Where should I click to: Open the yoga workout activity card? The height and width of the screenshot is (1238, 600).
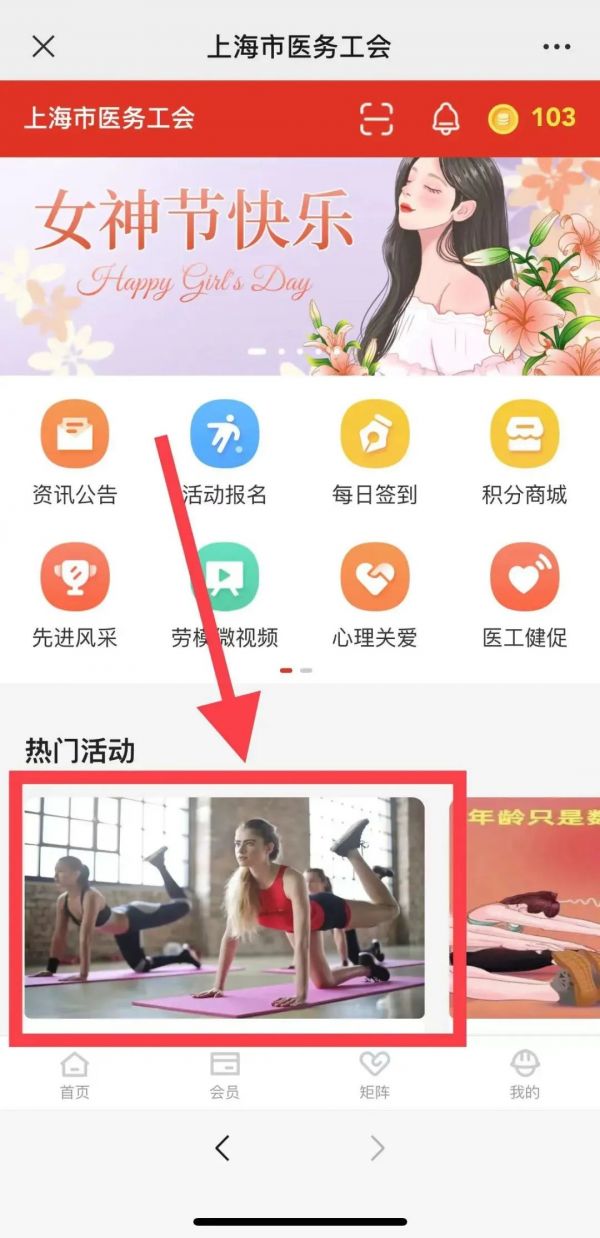tap(224, 907)
